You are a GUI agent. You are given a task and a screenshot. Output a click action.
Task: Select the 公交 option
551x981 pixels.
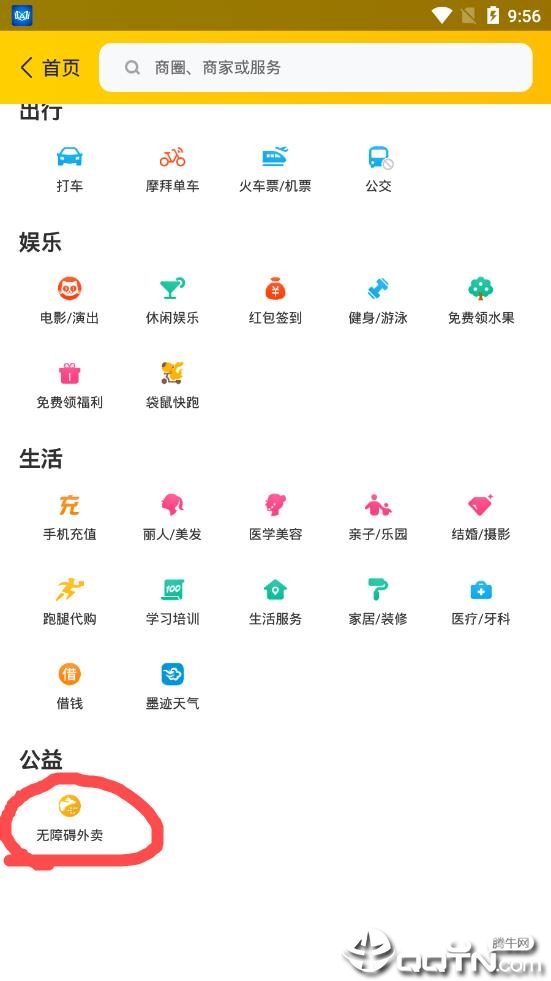tap(378, 170)
